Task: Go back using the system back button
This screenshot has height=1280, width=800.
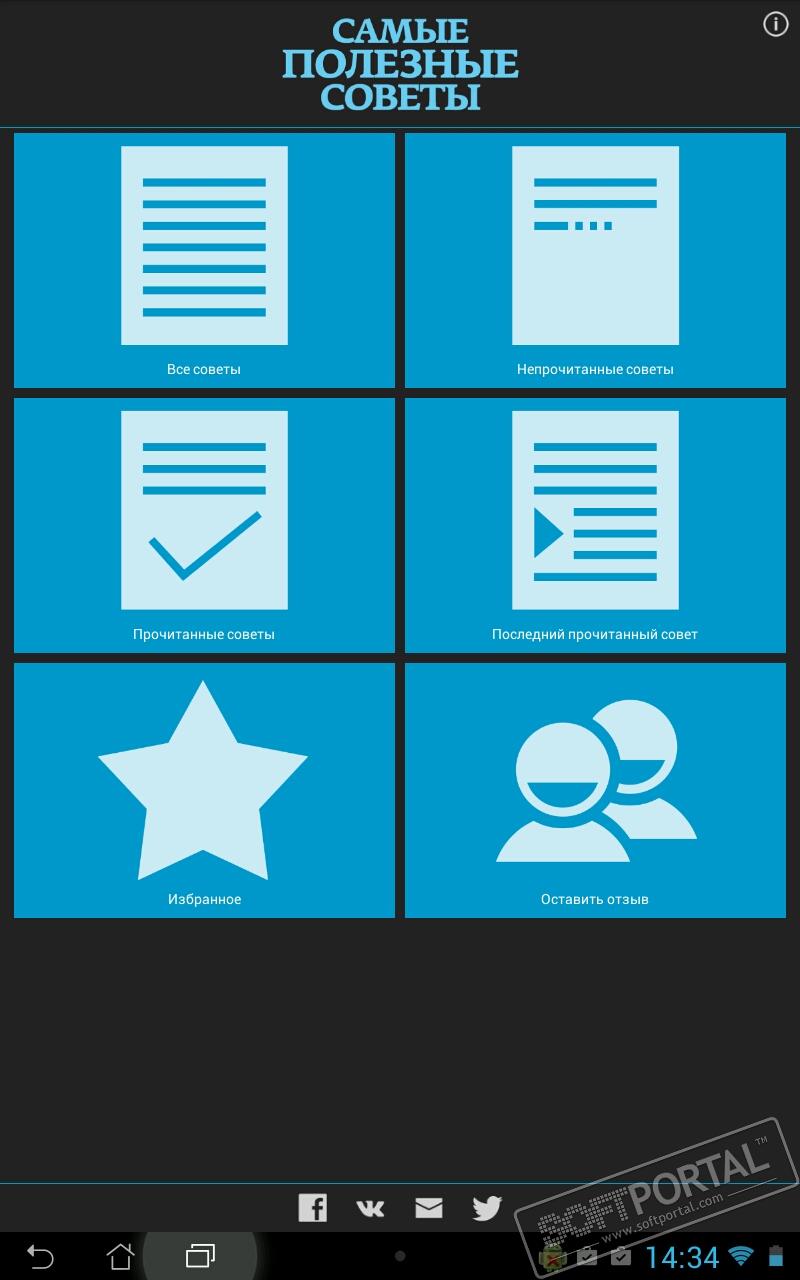Action: click(40, 1256)
